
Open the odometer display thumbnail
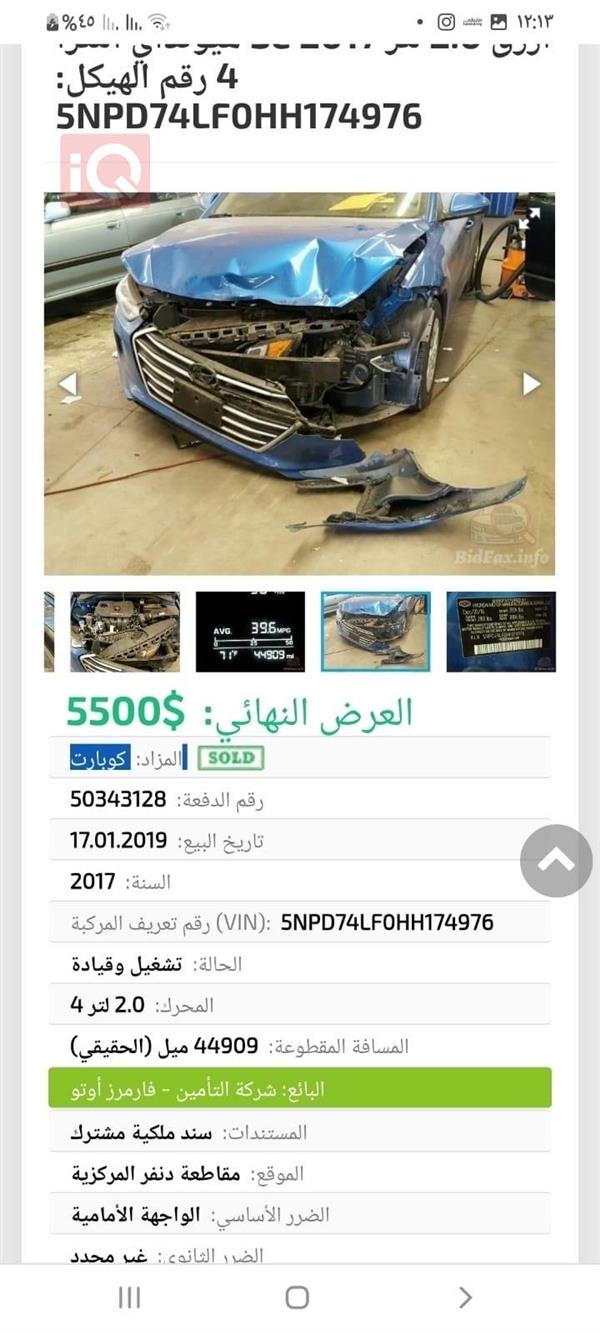point(250,631)
